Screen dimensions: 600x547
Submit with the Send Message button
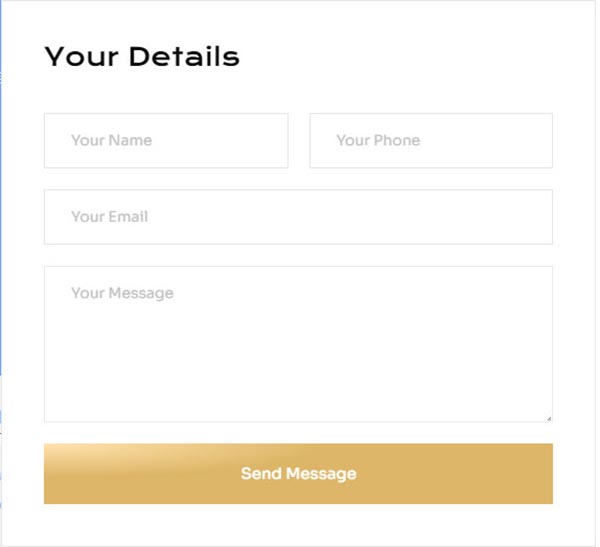[298, 473]
